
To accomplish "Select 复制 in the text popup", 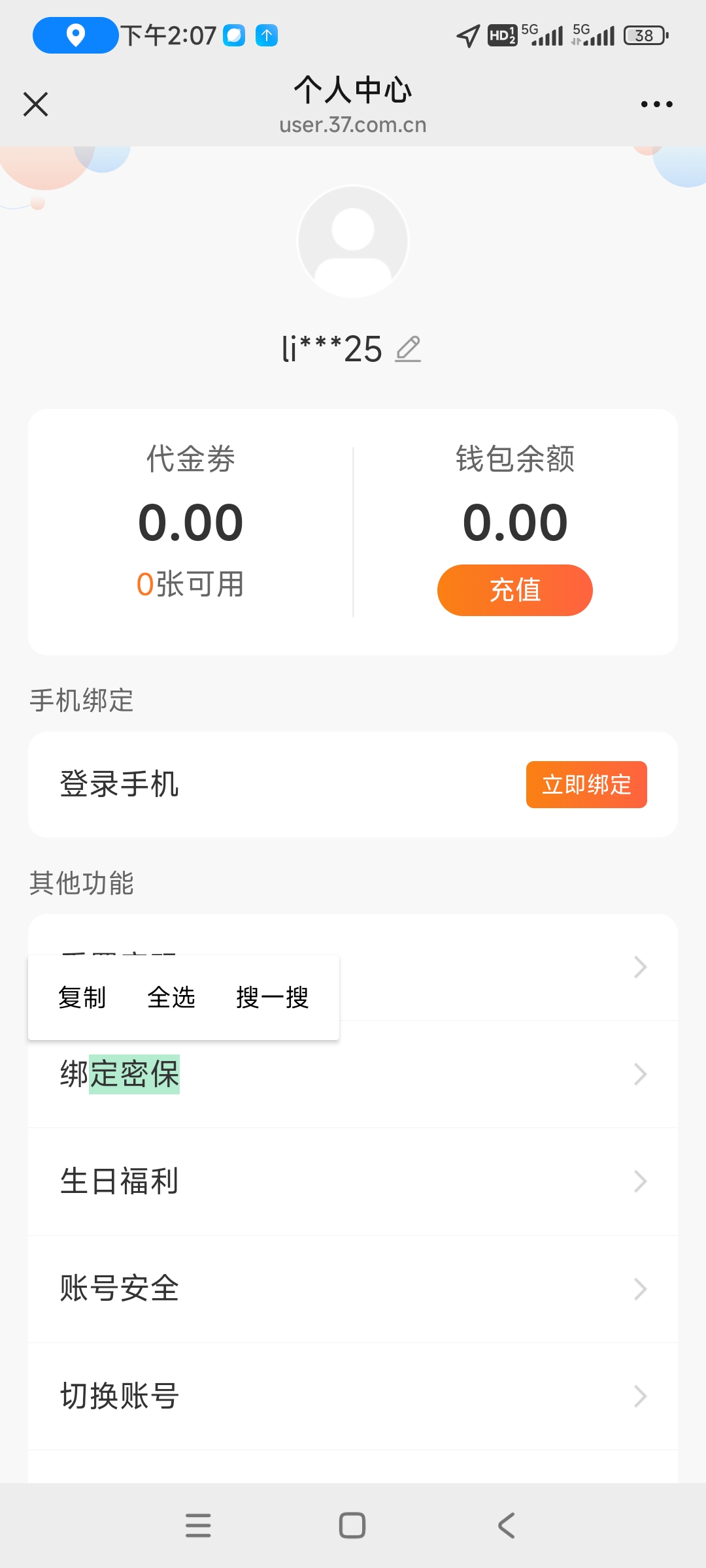I will coord(82,998).
